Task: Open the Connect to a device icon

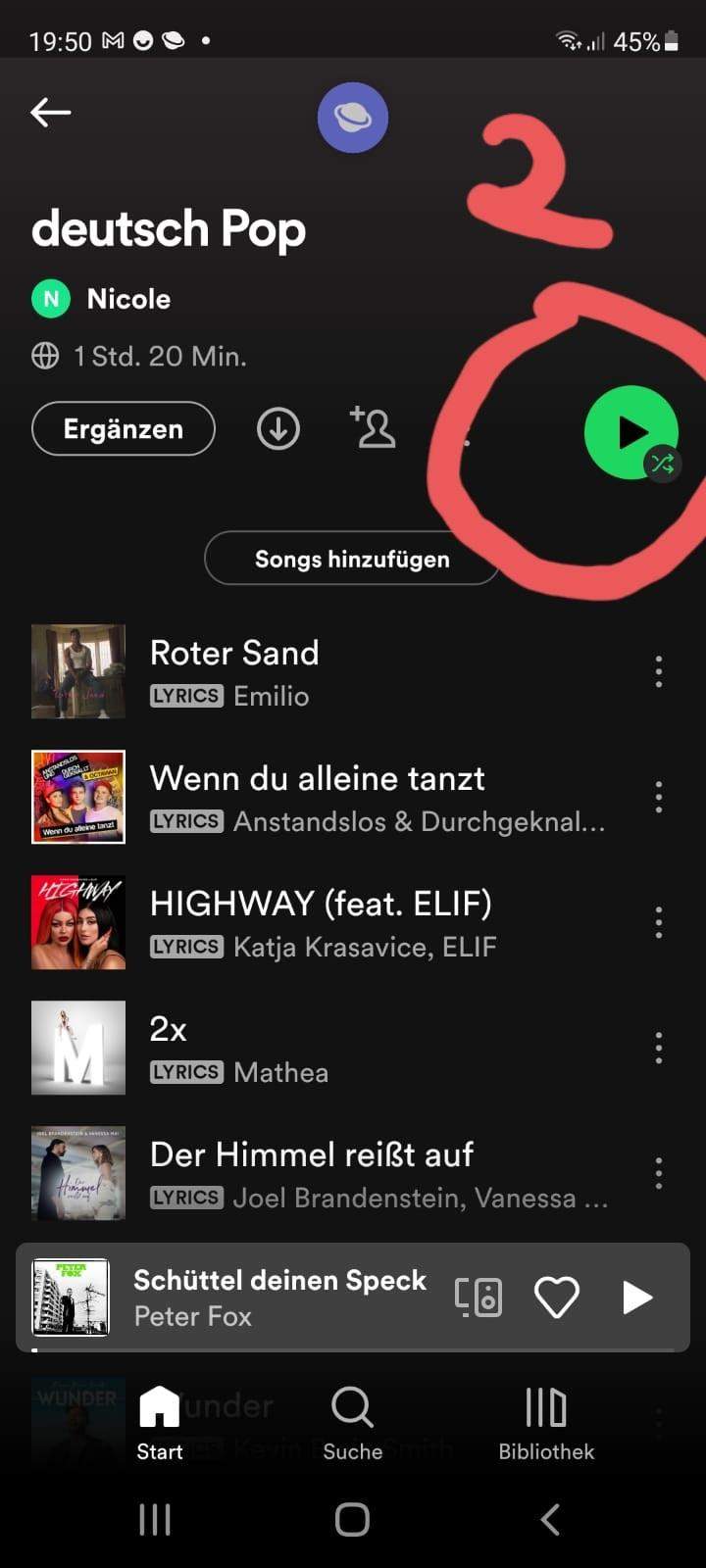Action: 479,1296
